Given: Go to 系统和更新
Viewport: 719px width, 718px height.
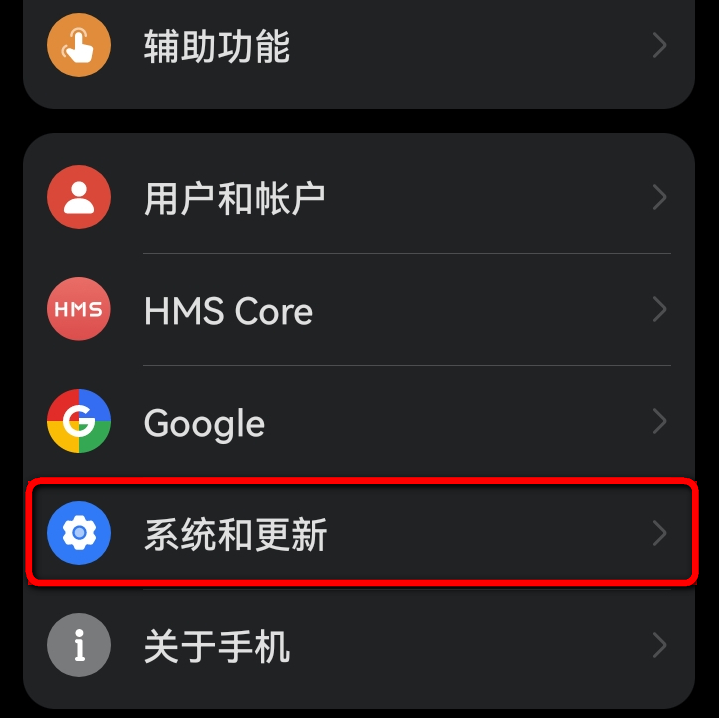Looking at the screenshot, I should coord(236,535).
